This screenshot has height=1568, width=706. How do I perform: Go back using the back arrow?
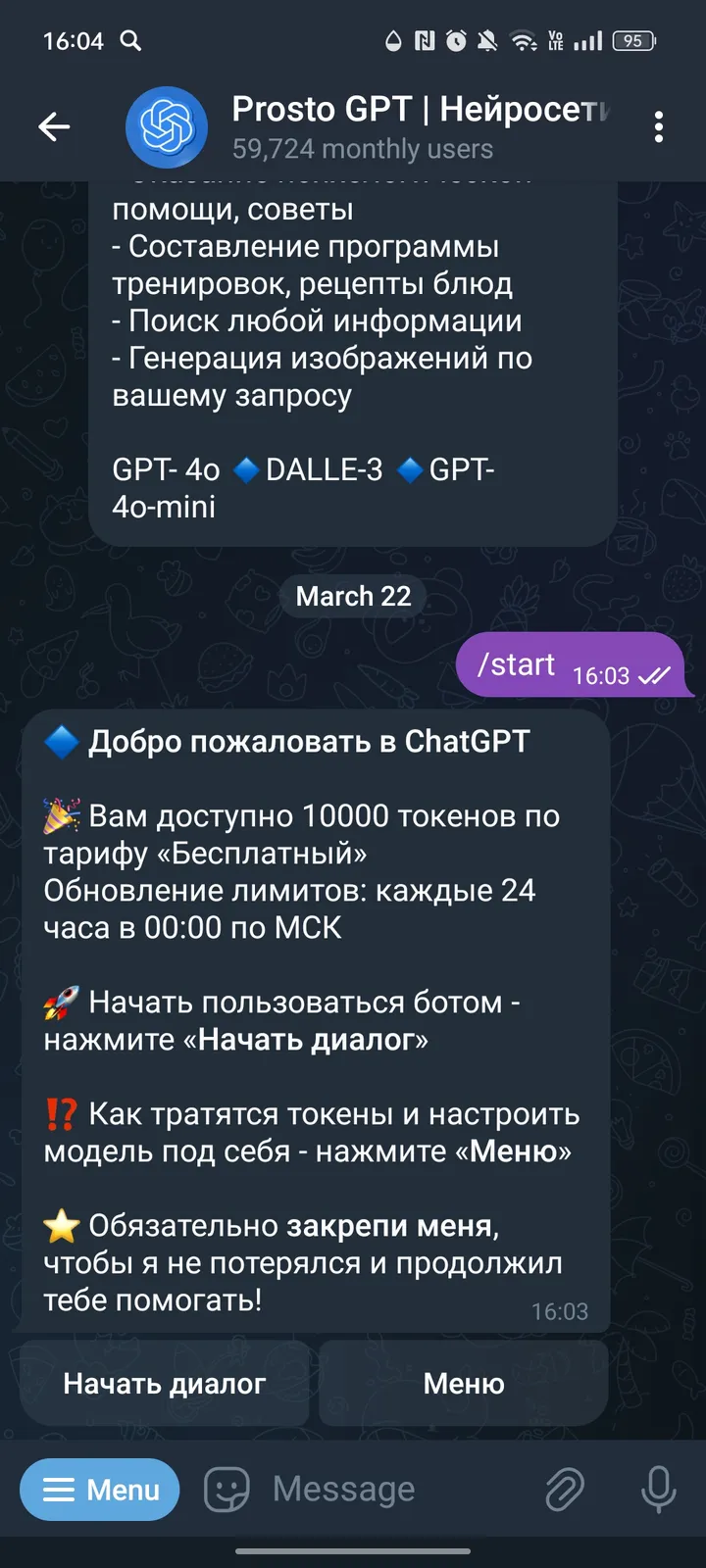coord(54,126)
